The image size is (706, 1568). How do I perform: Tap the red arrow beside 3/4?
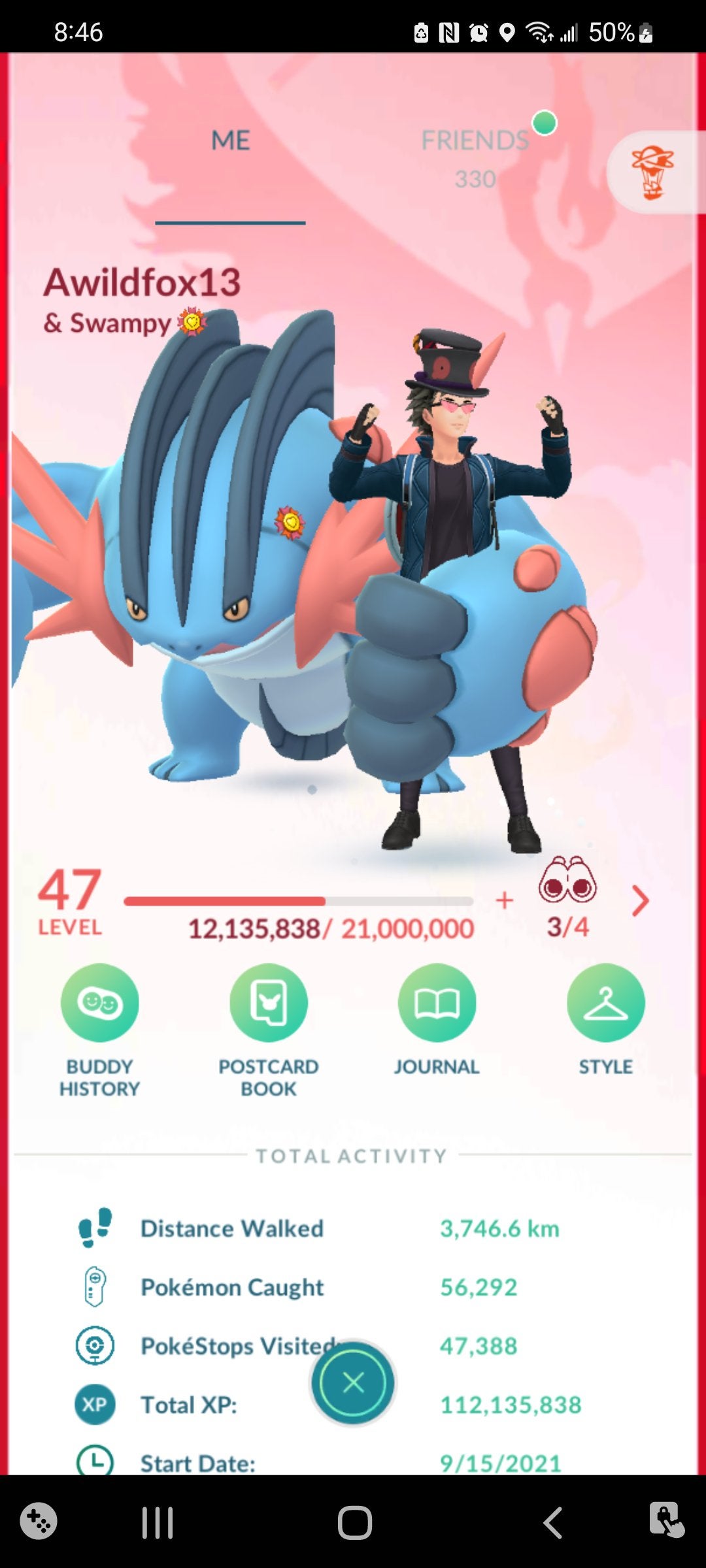(x=641, y=901)
